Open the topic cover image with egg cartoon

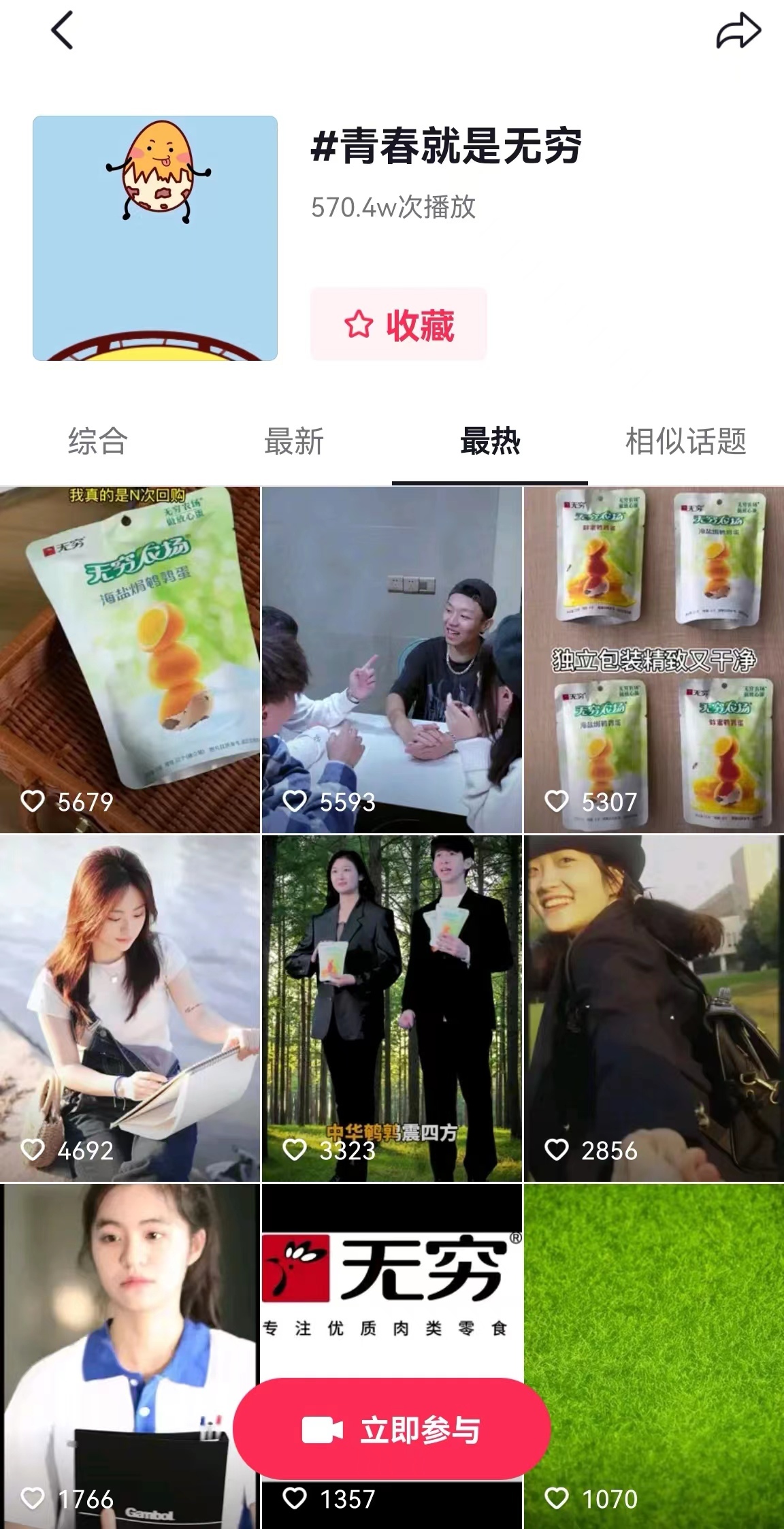155,238
